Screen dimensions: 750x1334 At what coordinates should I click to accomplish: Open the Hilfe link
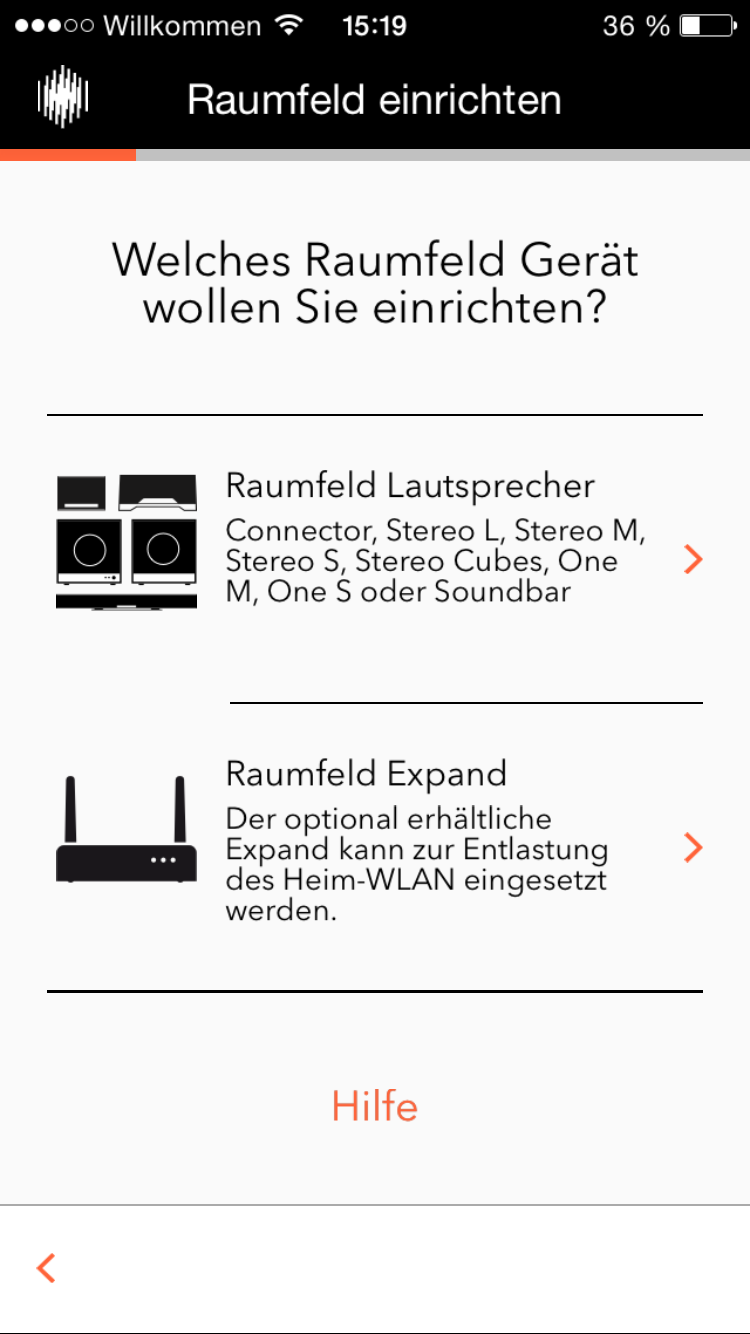[374, 1106]
